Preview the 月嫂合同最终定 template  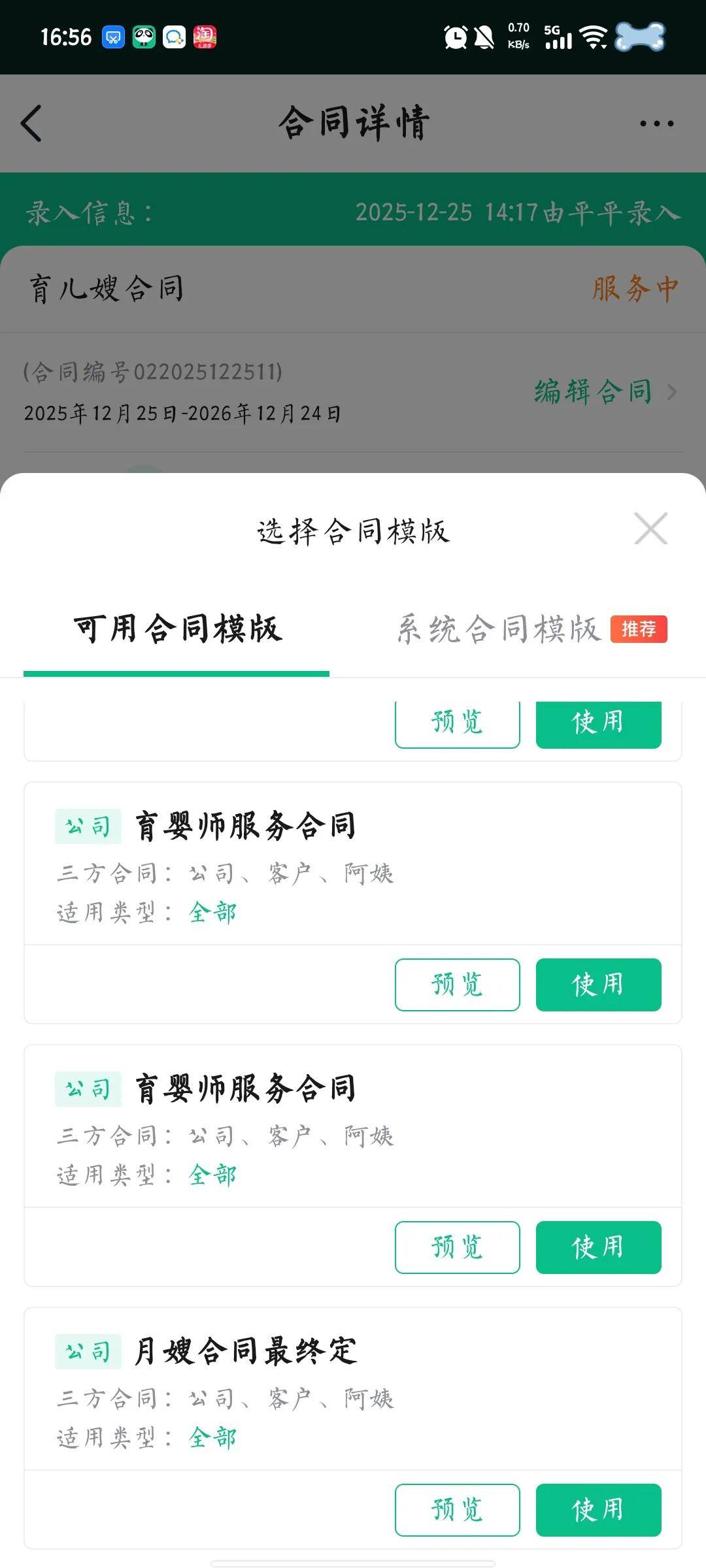(457, 1510)
